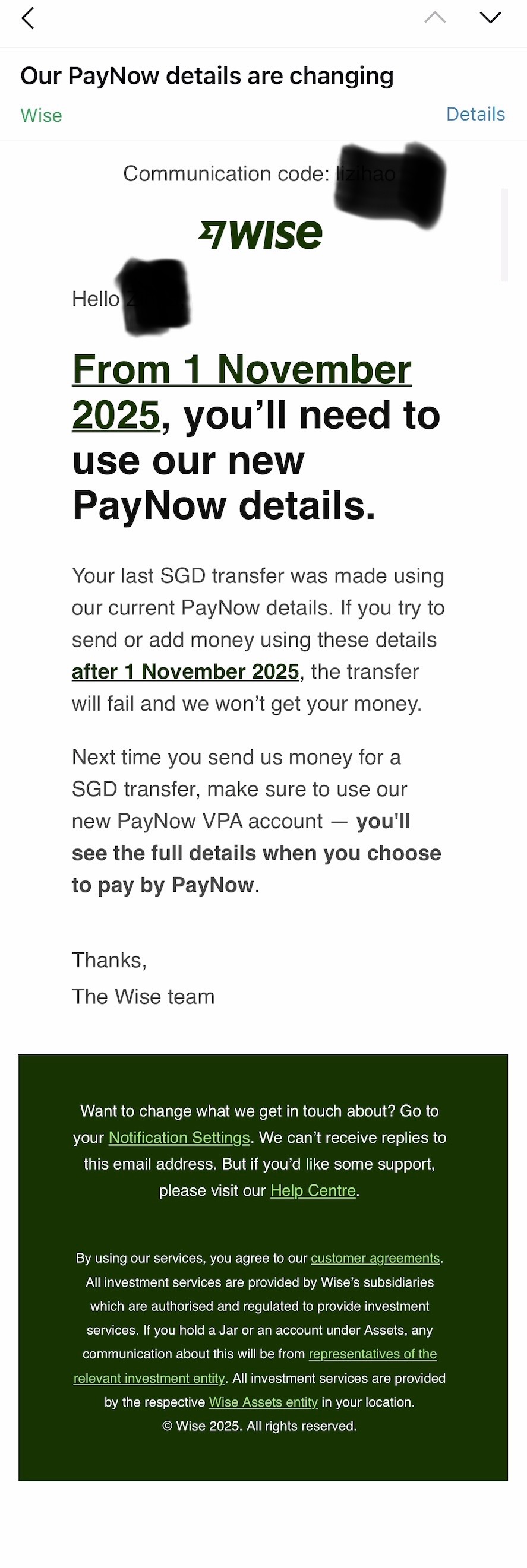Visit the Help Centre link
The width and height of the screenshot is (527, 1568).
(313, 1190)
